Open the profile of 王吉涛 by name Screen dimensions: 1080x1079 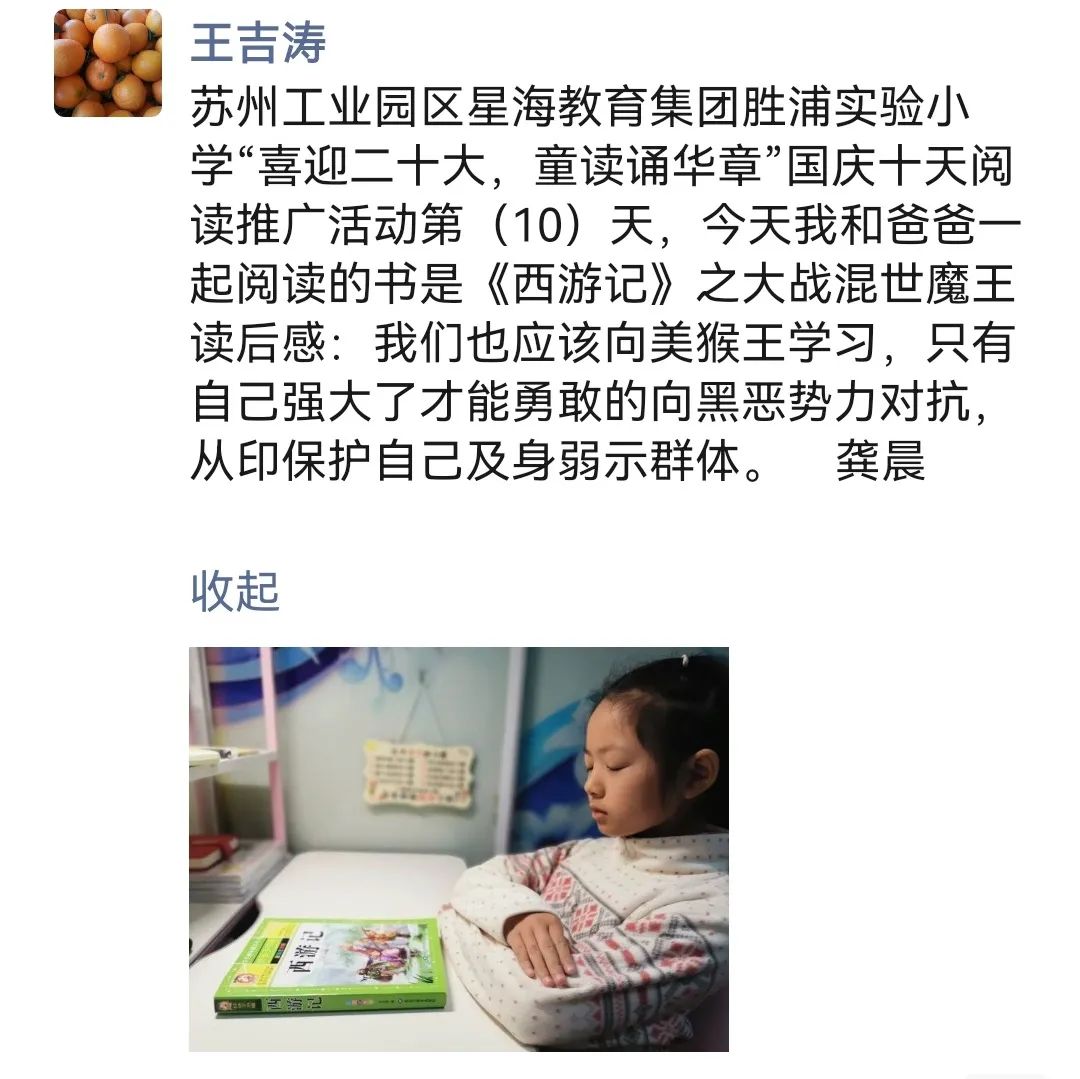point(258,43)
